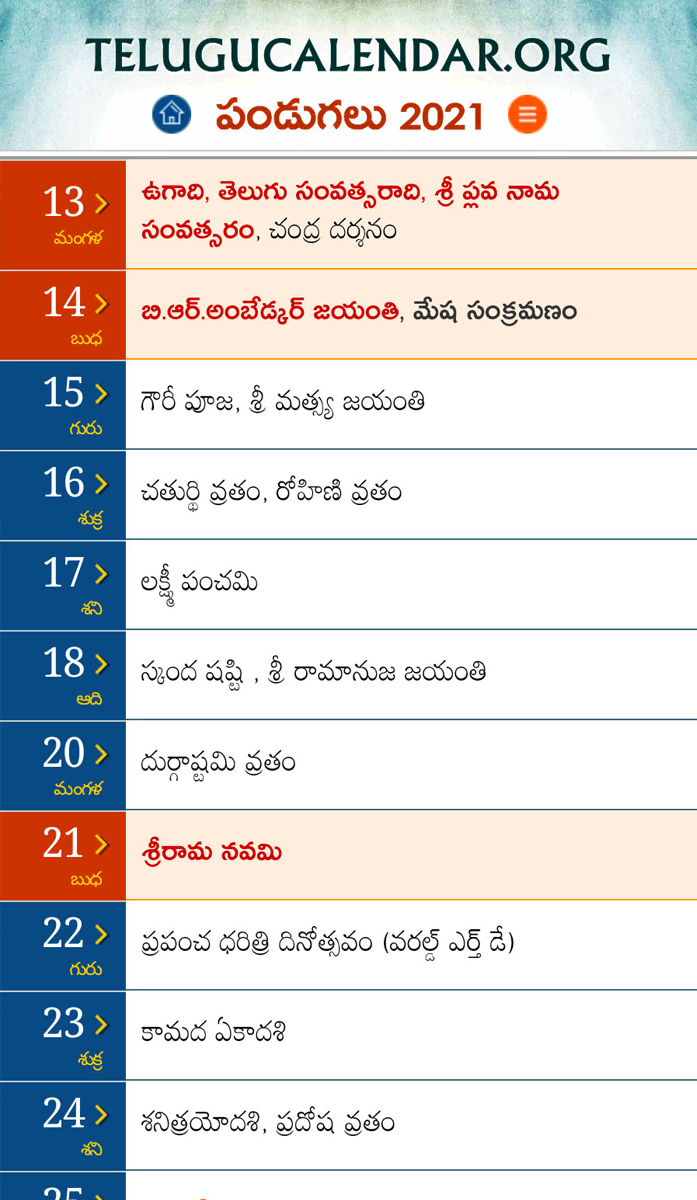Screen dimensions: 697x1200
Task: Select date 20 Durgashtami Vratam row
Action: 348,765
